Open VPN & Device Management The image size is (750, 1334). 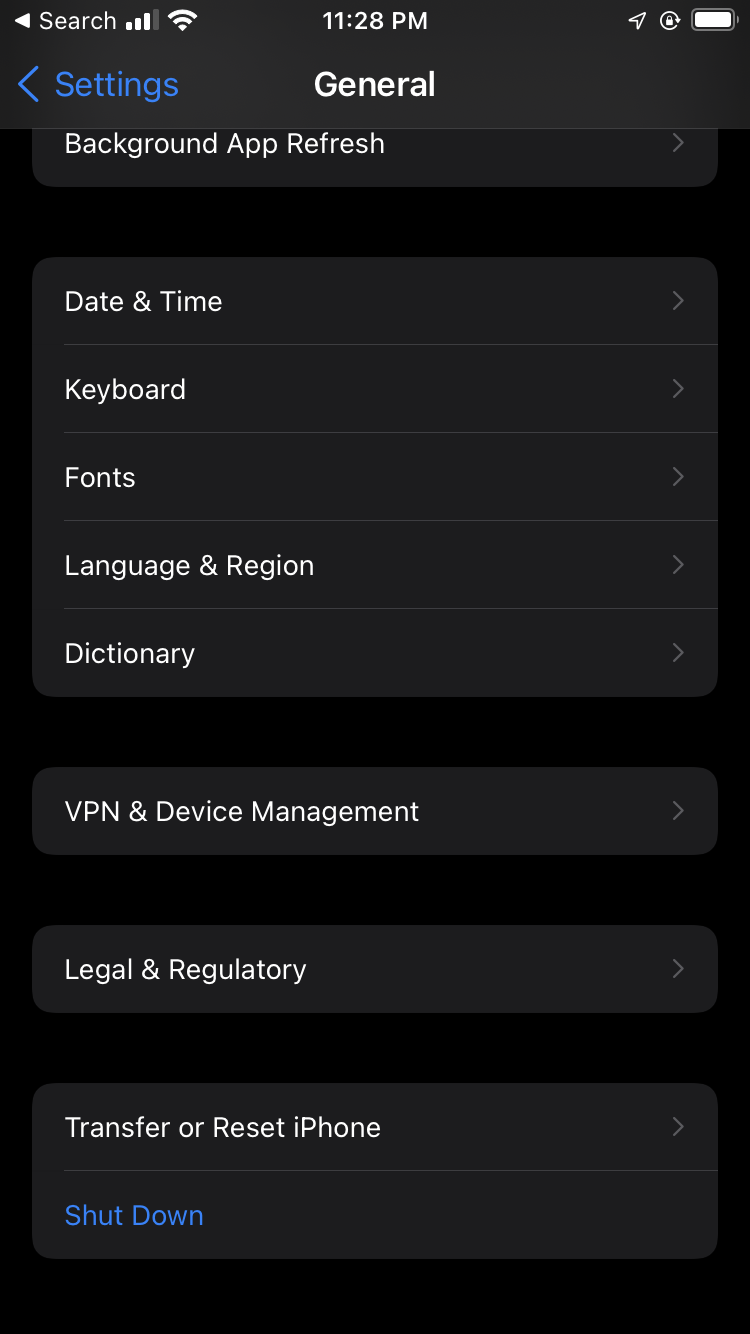374,812
